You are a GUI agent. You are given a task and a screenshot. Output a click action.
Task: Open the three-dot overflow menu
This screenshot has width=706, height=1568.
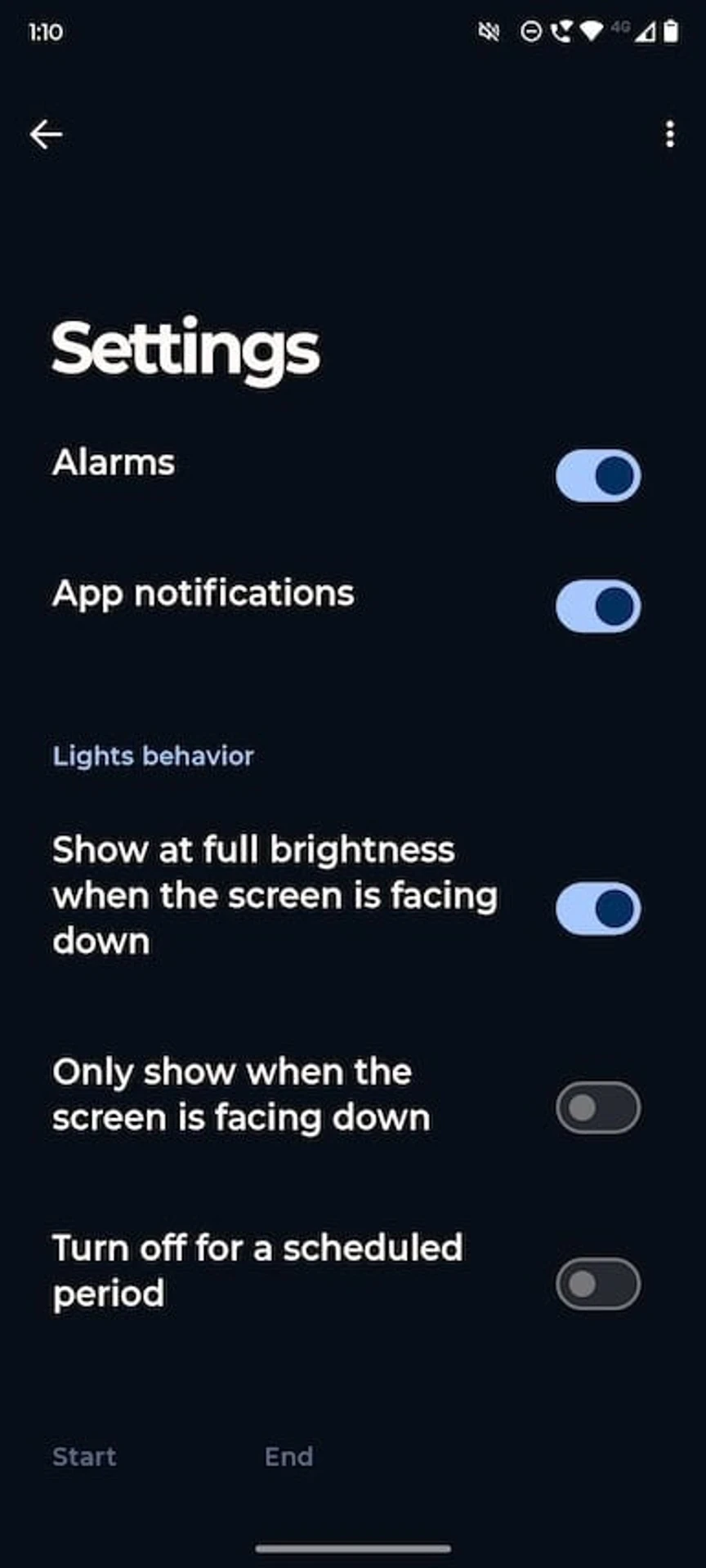coord(669,135)
